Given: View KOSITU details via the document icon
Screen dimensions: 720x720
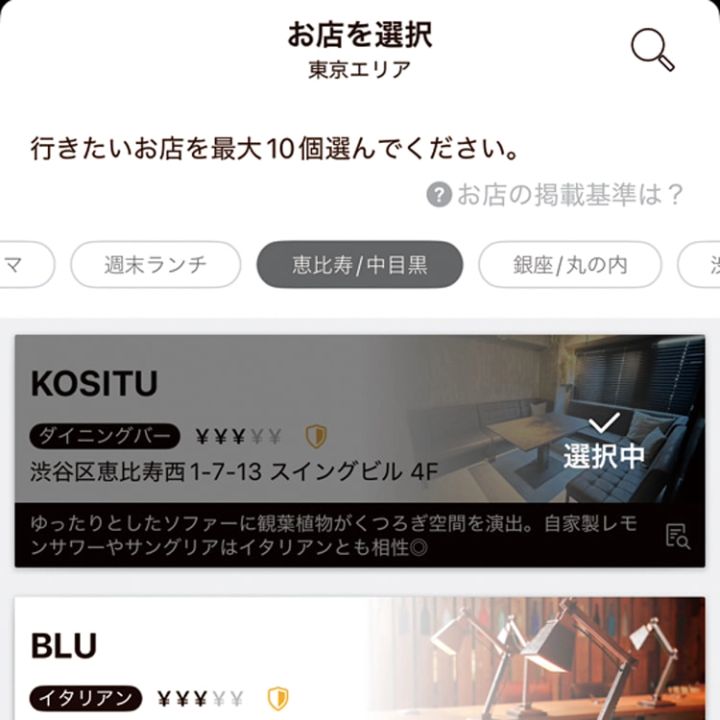Looking at the screenshot, I should pos(678,536).
